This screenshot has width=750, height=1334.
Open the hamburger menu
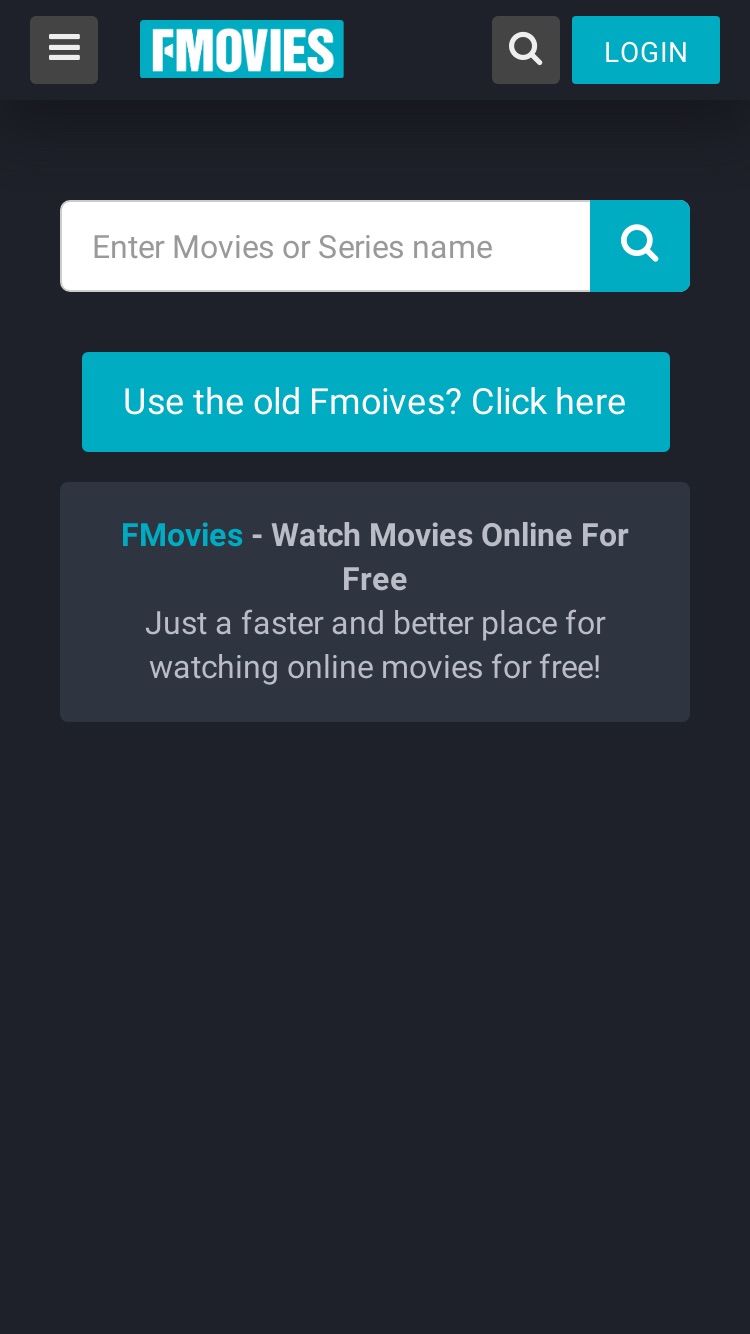(64, 50)
